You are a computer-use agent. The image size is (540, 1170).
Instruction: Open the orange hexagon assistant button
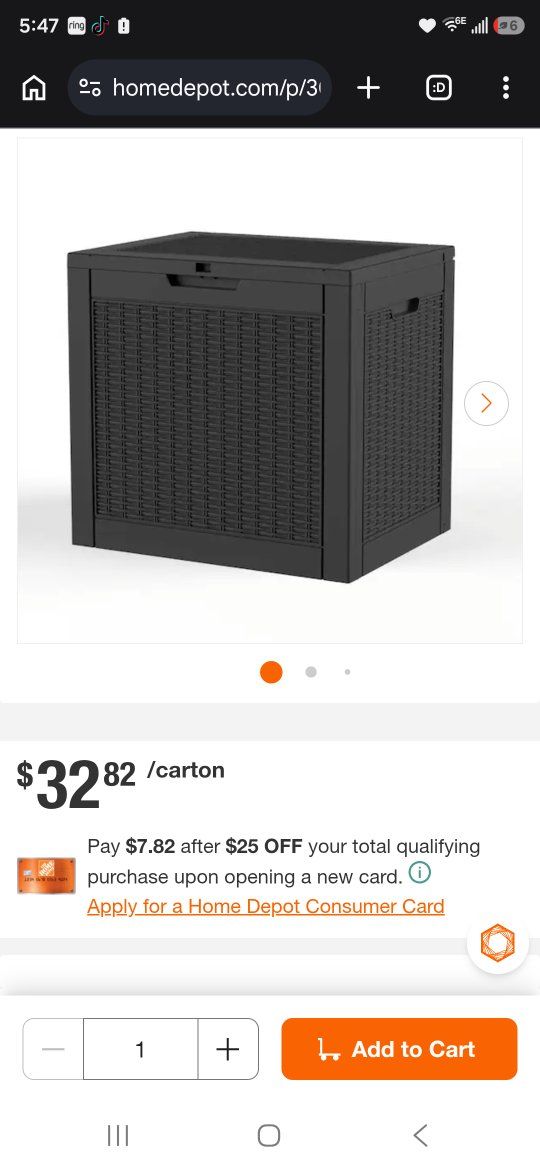(x=497, y=942)
